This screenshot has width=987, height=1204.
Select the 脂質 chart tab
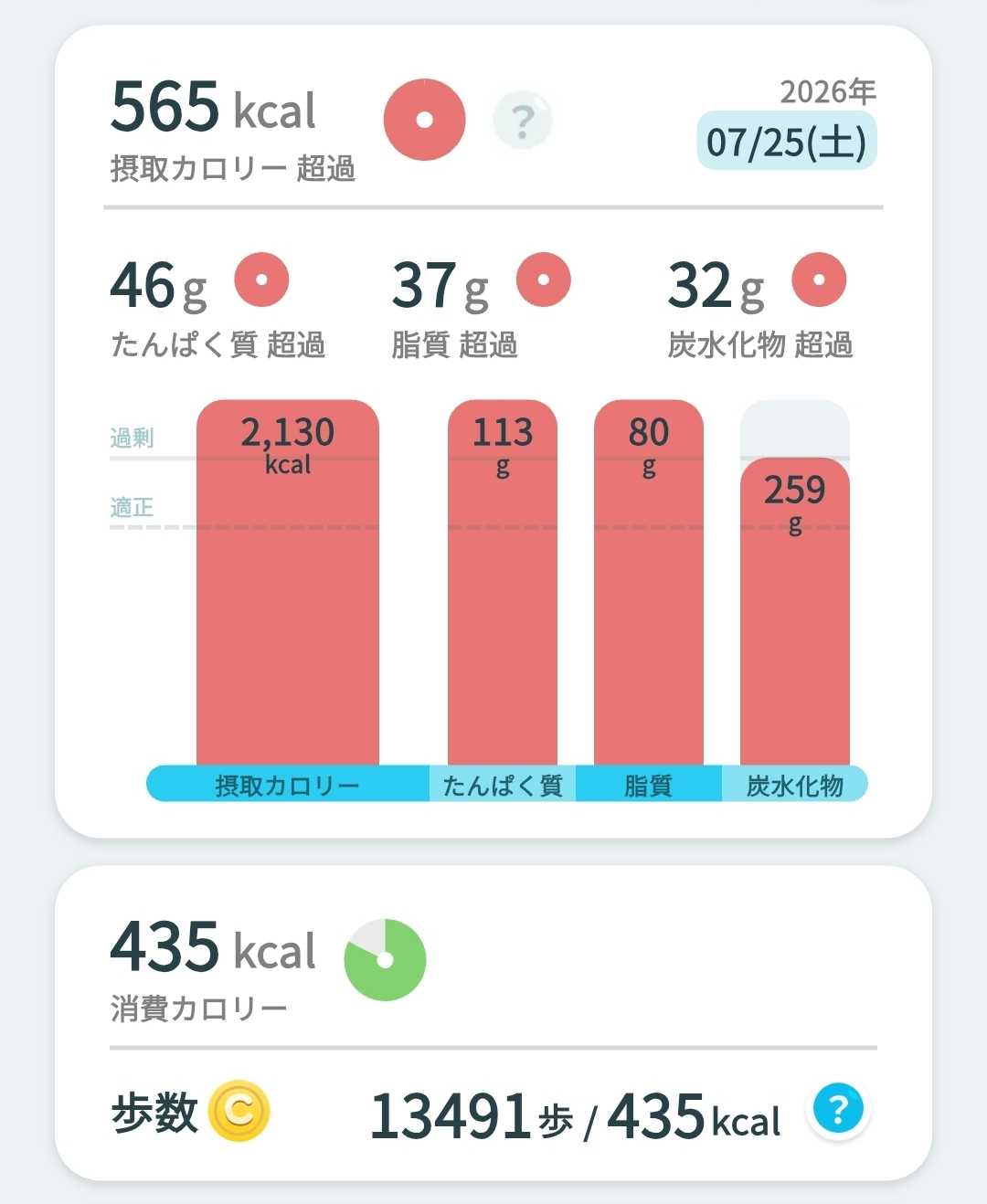649,785
